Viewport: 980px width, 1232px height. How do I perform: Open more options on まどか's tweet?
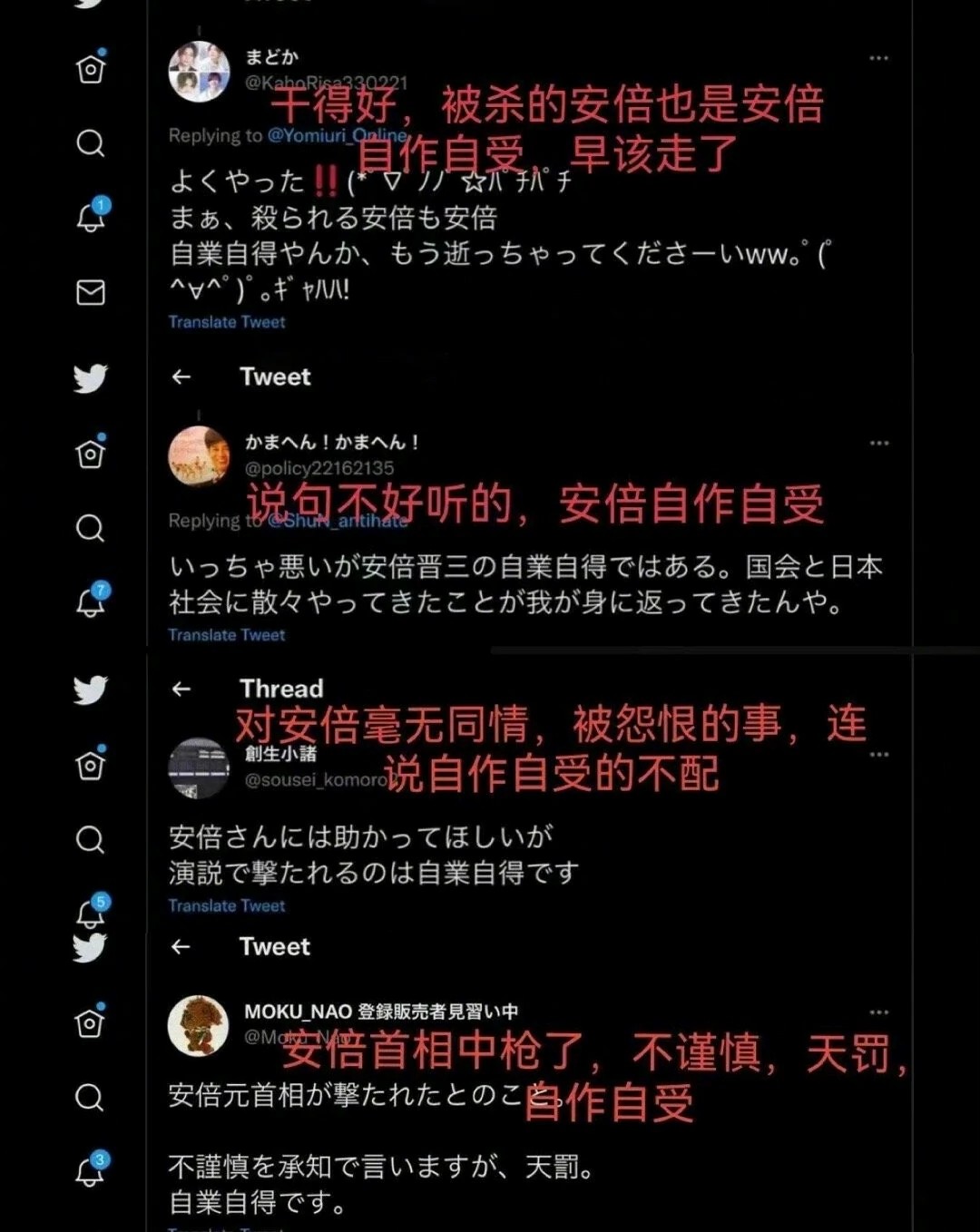[878, 57]
